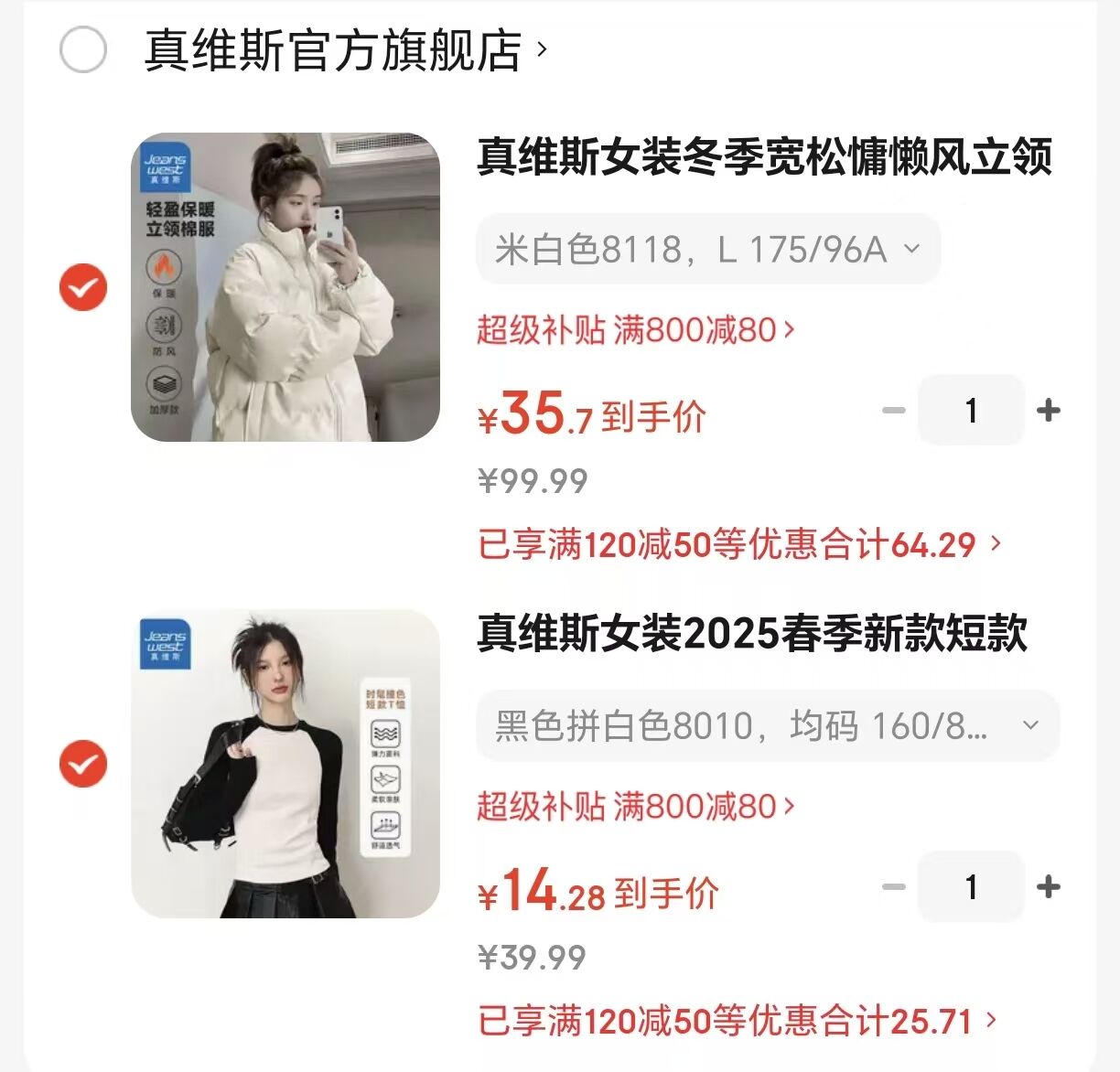Open the 真维斯女装冬季宽松慵懒风立领 product title

pyautogui.click(x=764, y=157)
